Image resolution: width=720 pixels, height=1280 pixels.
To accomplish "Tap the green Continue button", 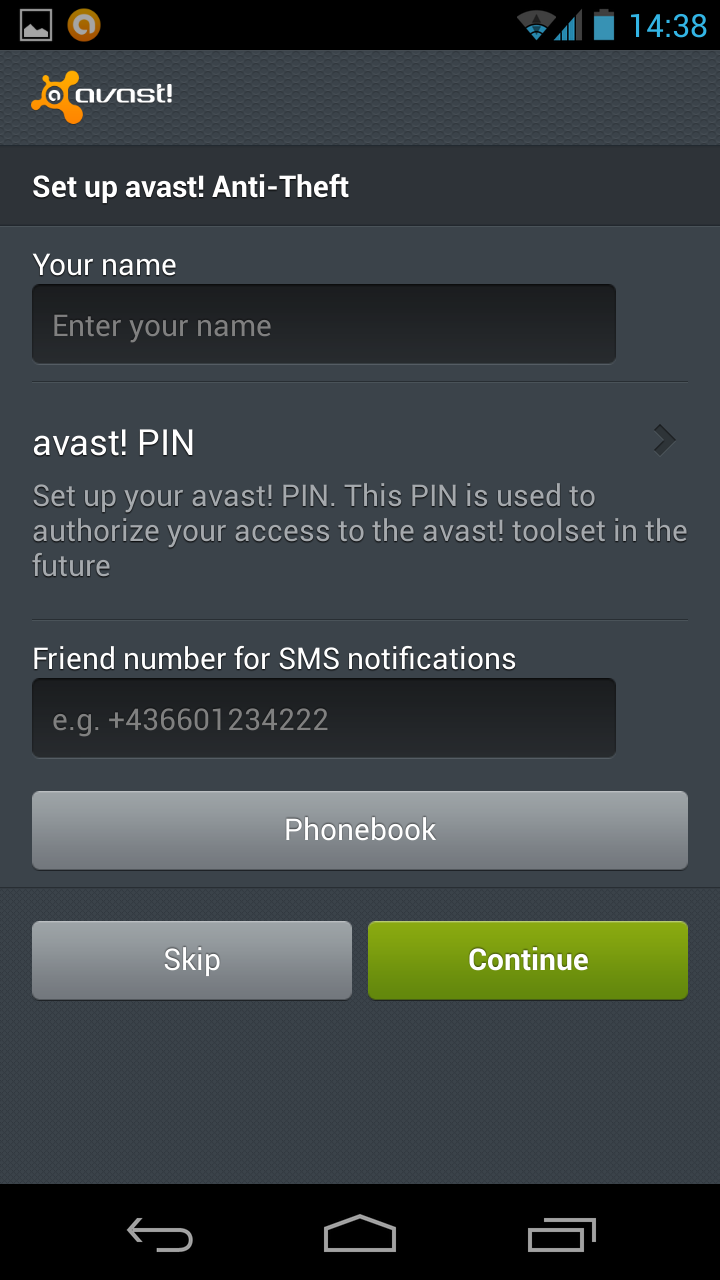I will tap(528, 960).
